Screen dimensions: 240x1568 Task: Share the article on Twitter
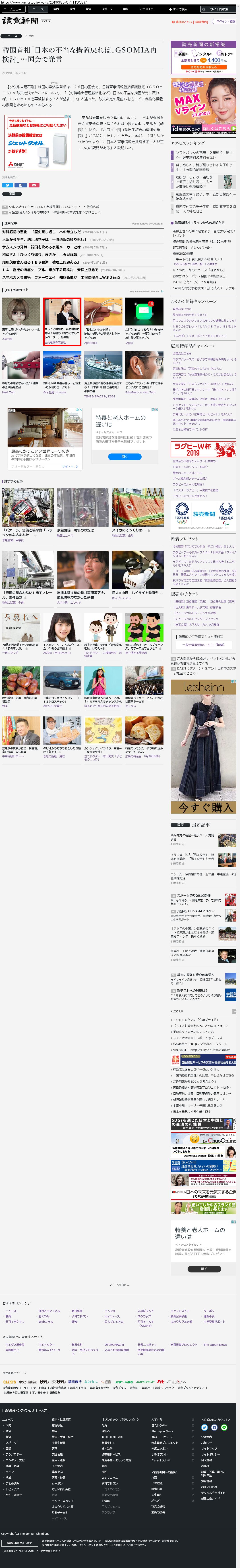pyautogui.click(x=8, y=185)
